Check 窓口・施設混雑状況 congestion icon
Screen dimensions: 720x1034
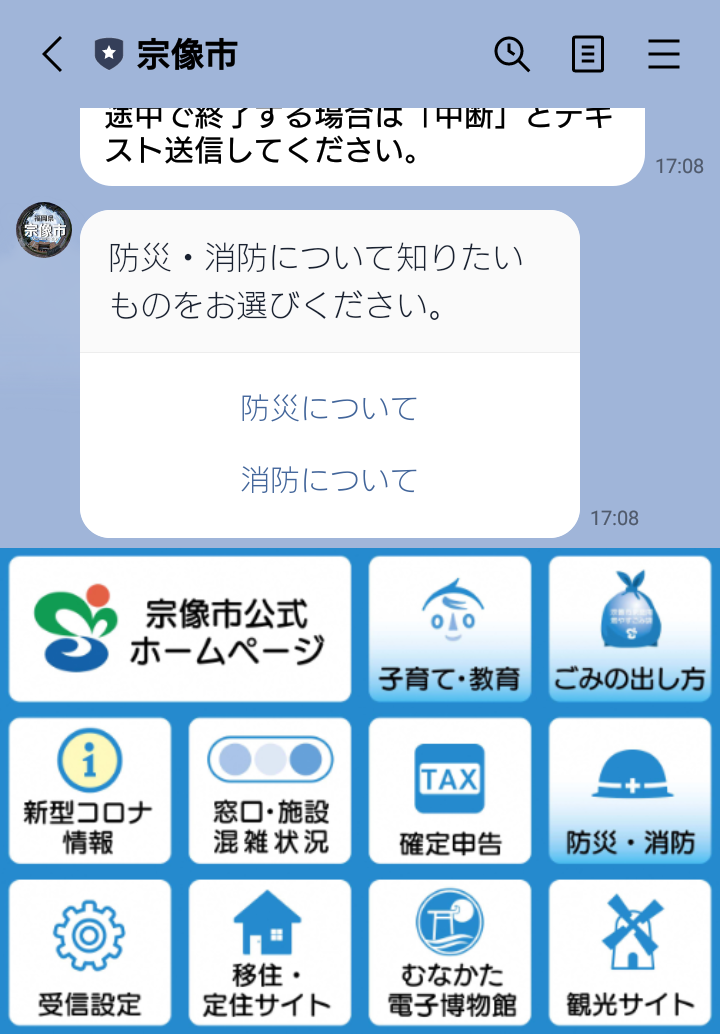coord(269,789)
